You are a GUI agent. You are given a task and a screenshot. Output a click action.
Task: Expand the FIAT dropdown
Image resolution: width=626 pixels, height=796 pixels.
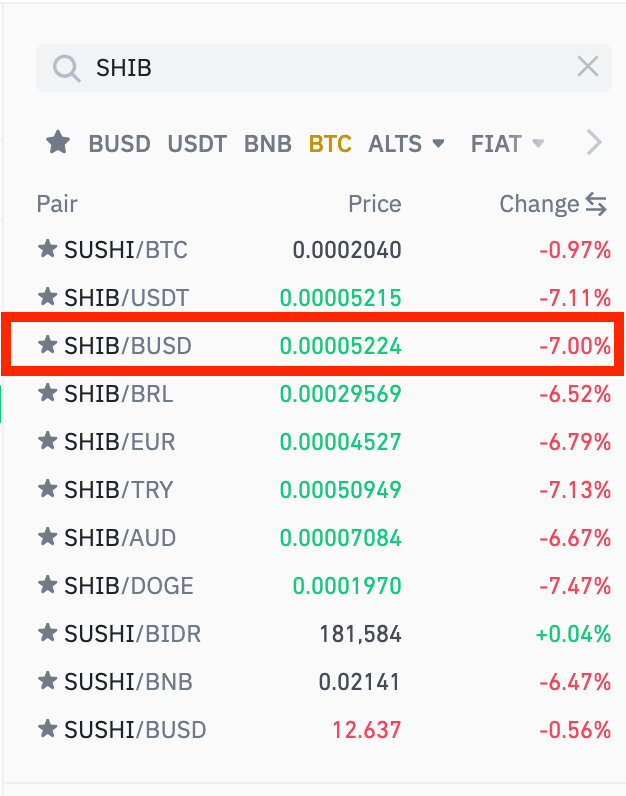point(507,144)
